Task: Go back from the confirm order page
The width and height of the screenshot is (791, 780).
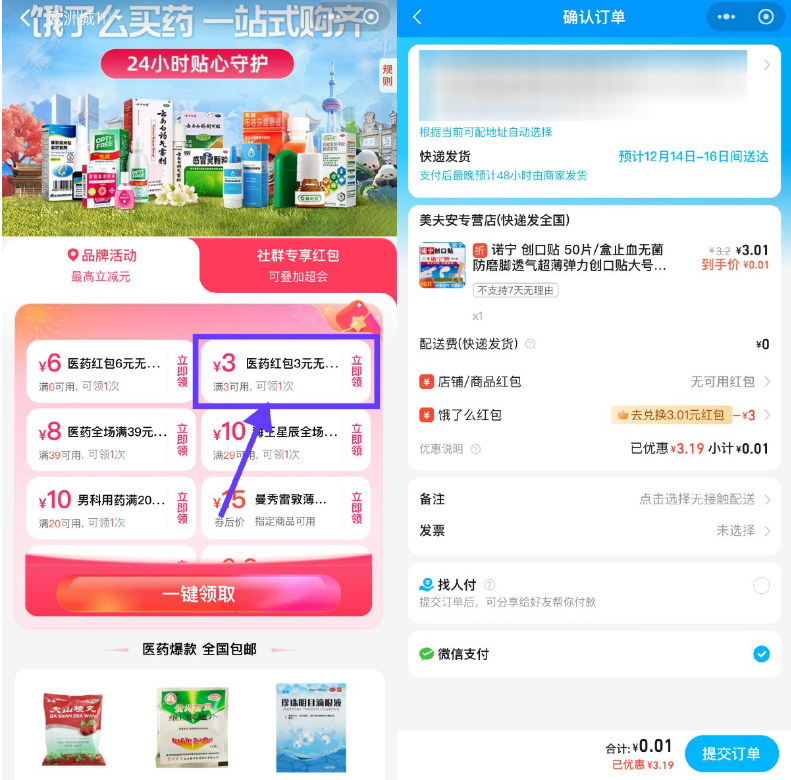Action: pos(417,17)
